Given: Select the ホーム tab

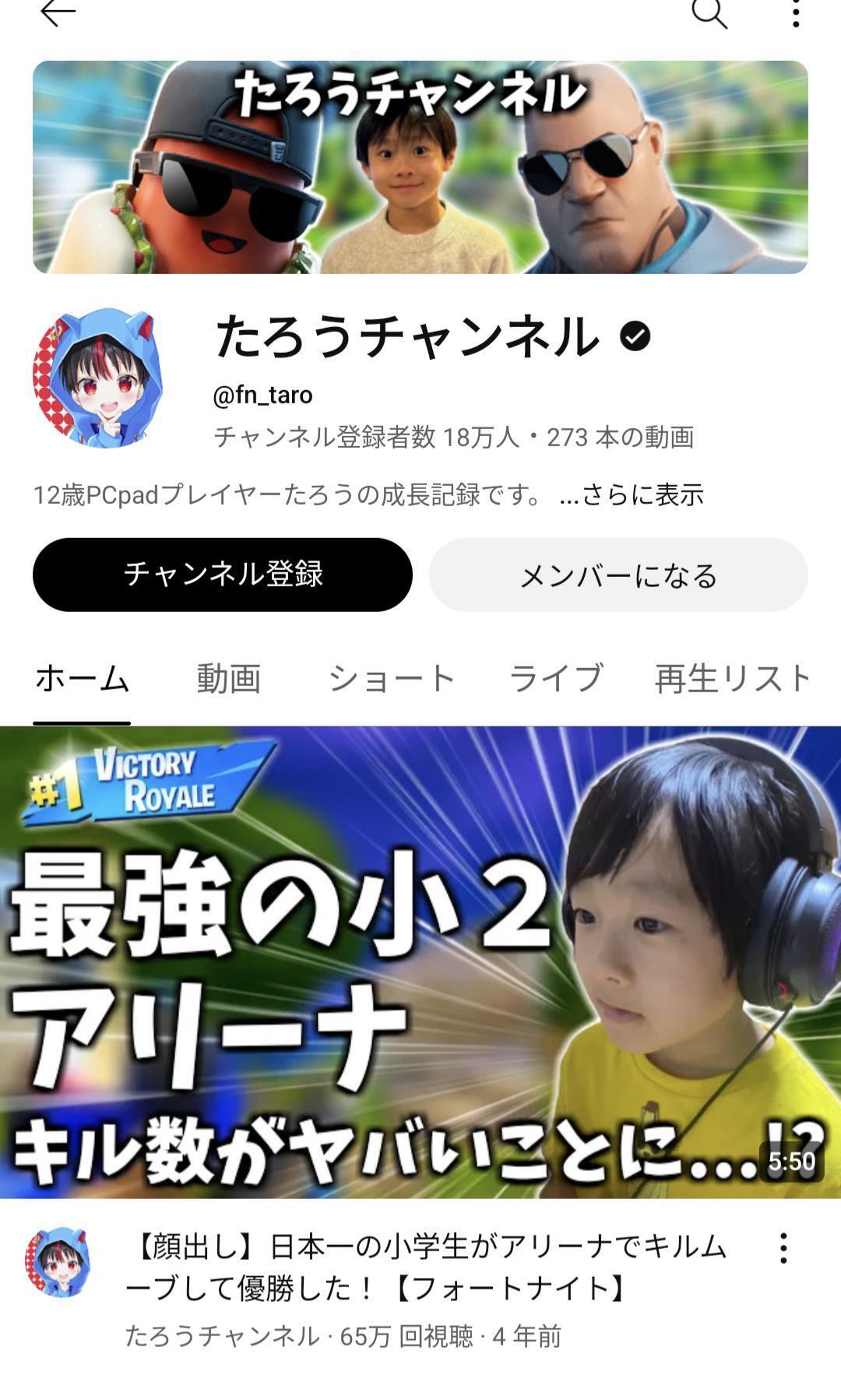Looking at the screenshot, I should click(82, 679).
